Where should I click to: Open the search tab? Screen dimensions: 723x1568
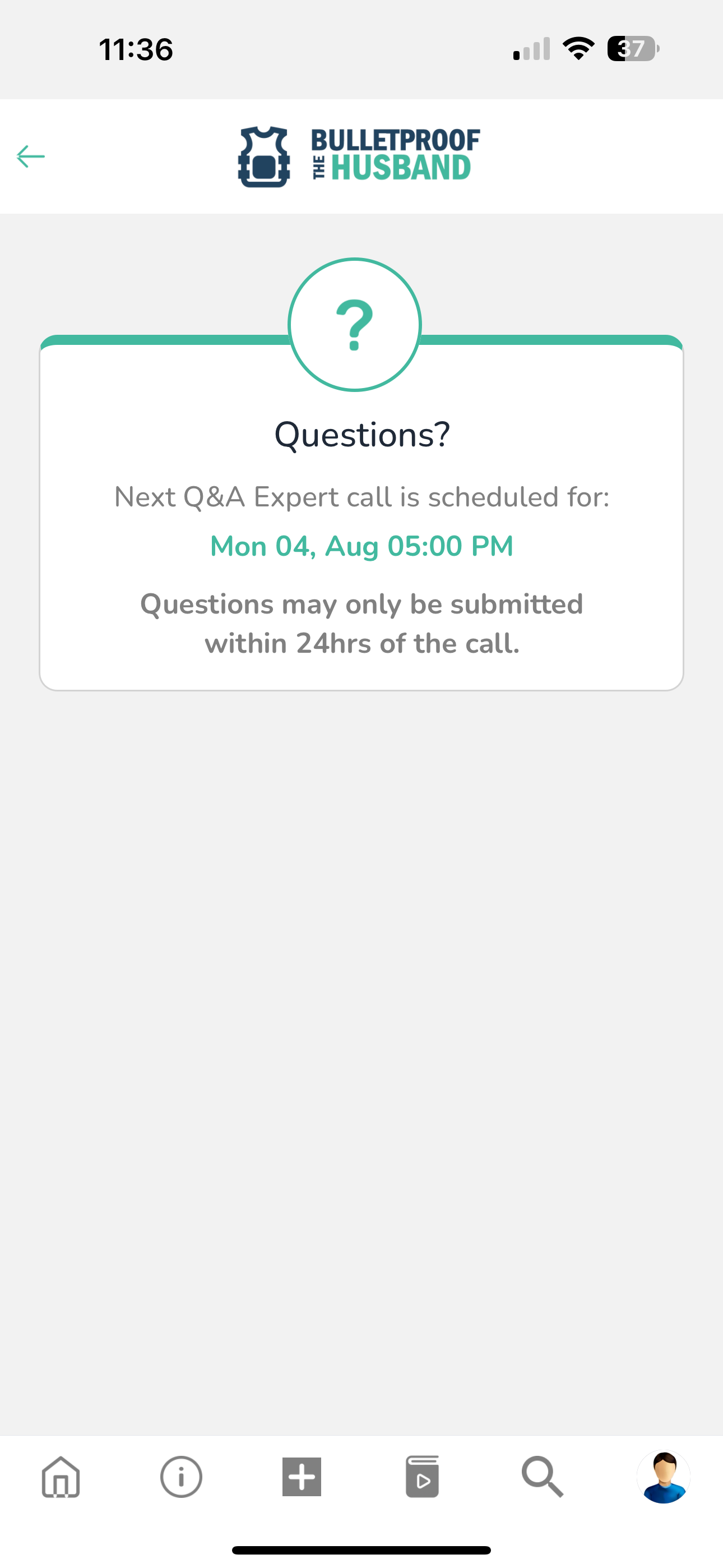click(x=543, y=1477)
